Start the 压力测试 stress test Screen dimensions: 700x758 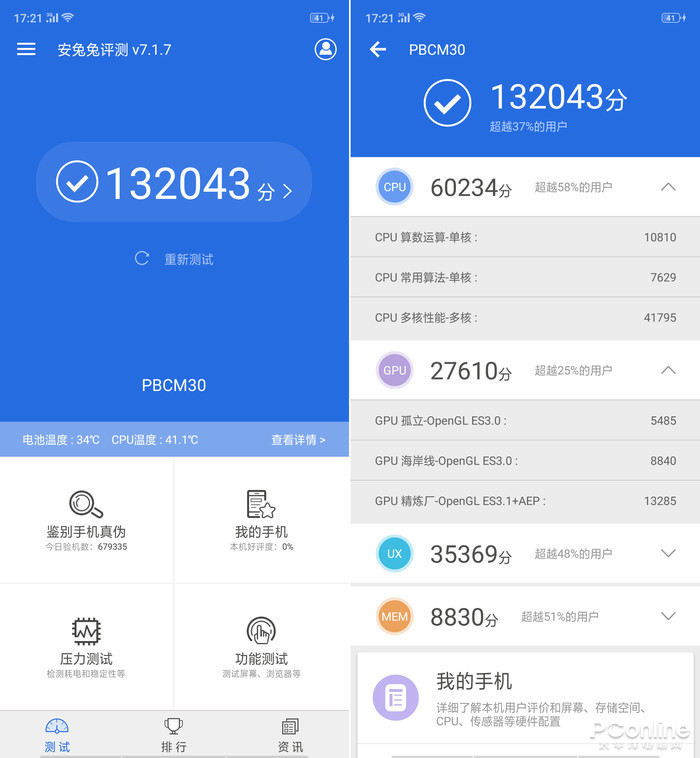[86, 647]
